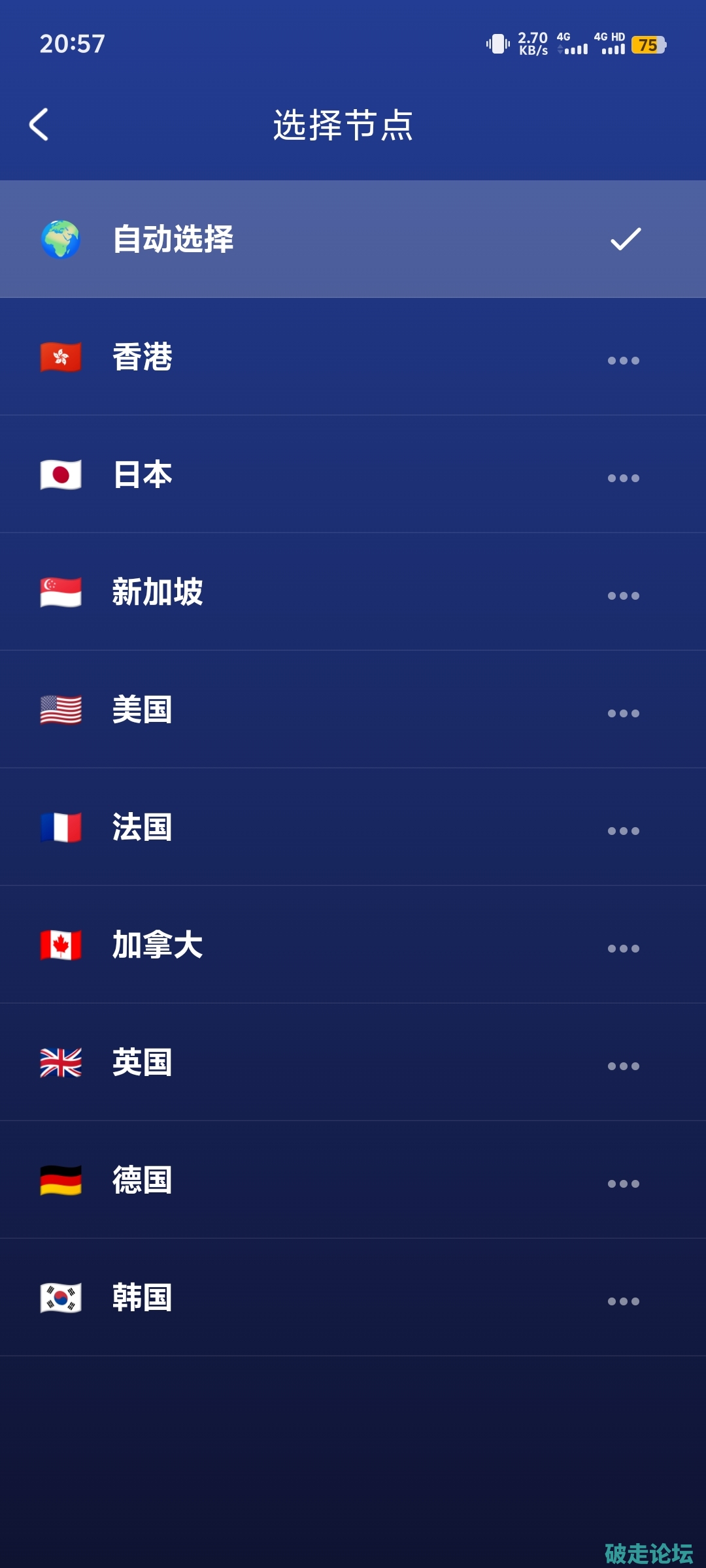Go back from the node selection page

click(x=39, y=124)
